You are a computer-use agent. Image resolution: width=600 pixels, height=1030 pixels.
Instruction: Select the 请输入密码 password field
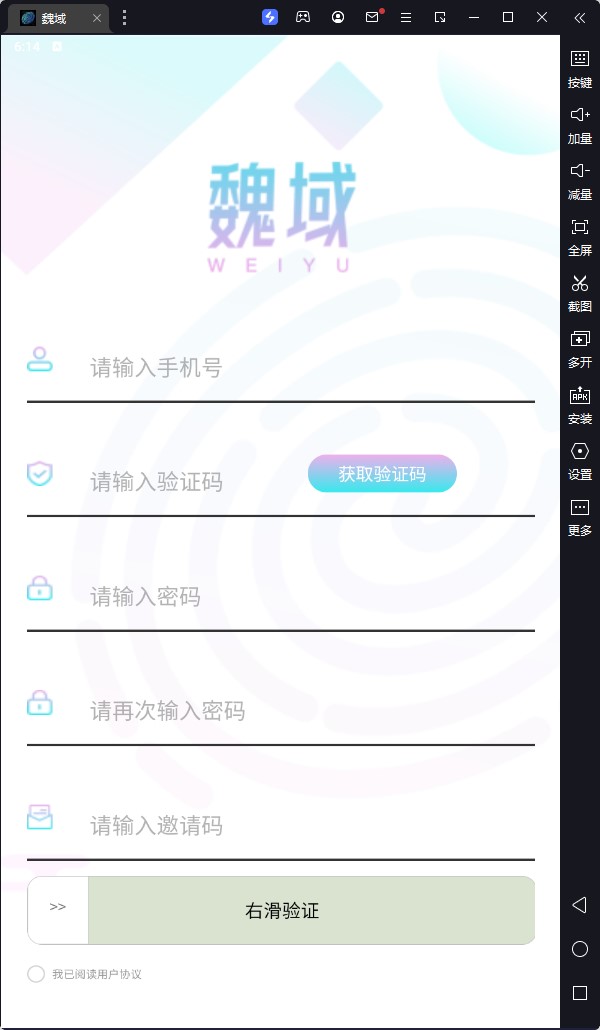pyautogui.click(x=300, y=597)
